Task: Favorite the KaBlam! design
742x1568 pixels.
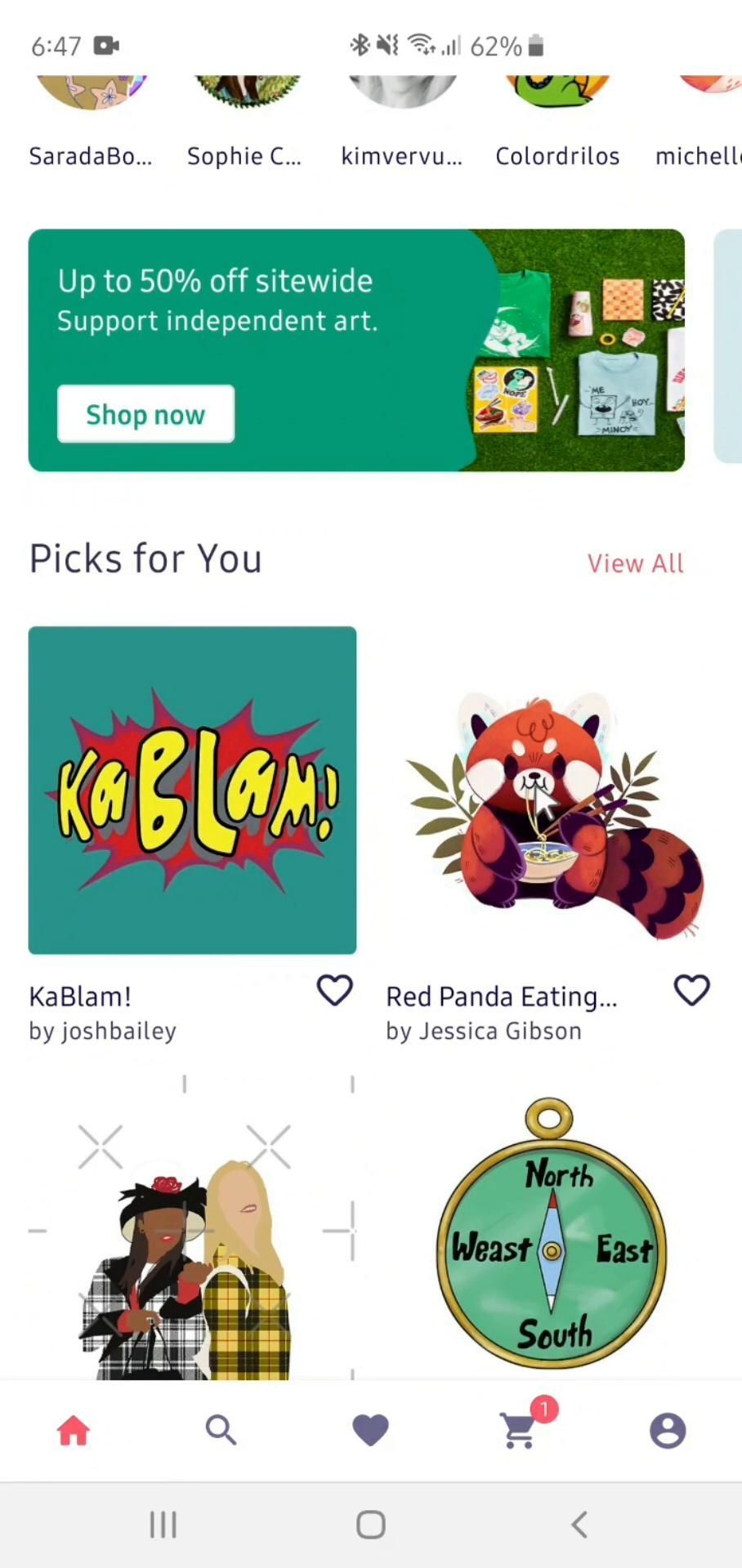Action: 334,991
